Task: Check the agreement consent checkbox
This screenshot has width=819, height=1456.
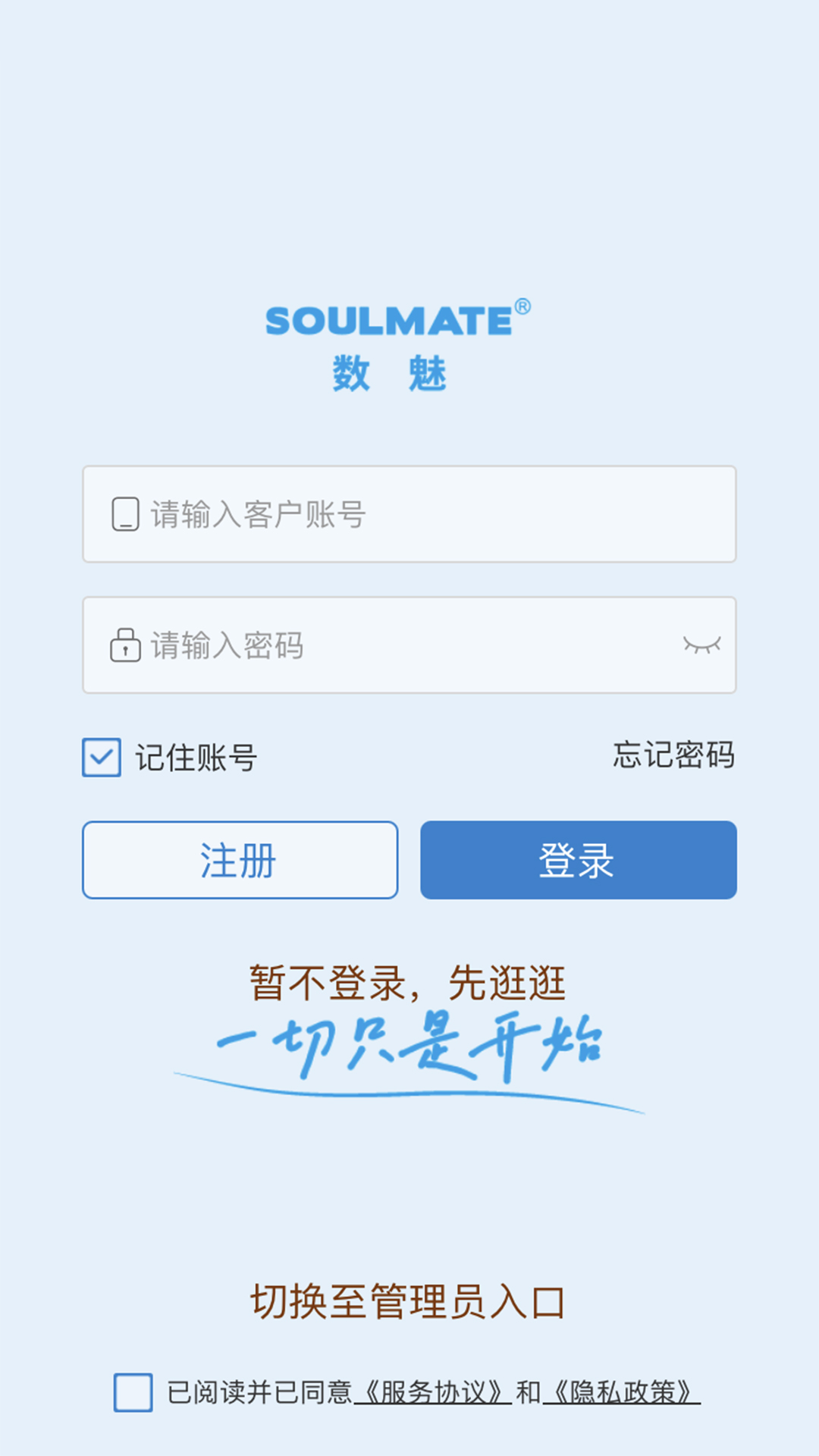Action: click(133, 1392)
